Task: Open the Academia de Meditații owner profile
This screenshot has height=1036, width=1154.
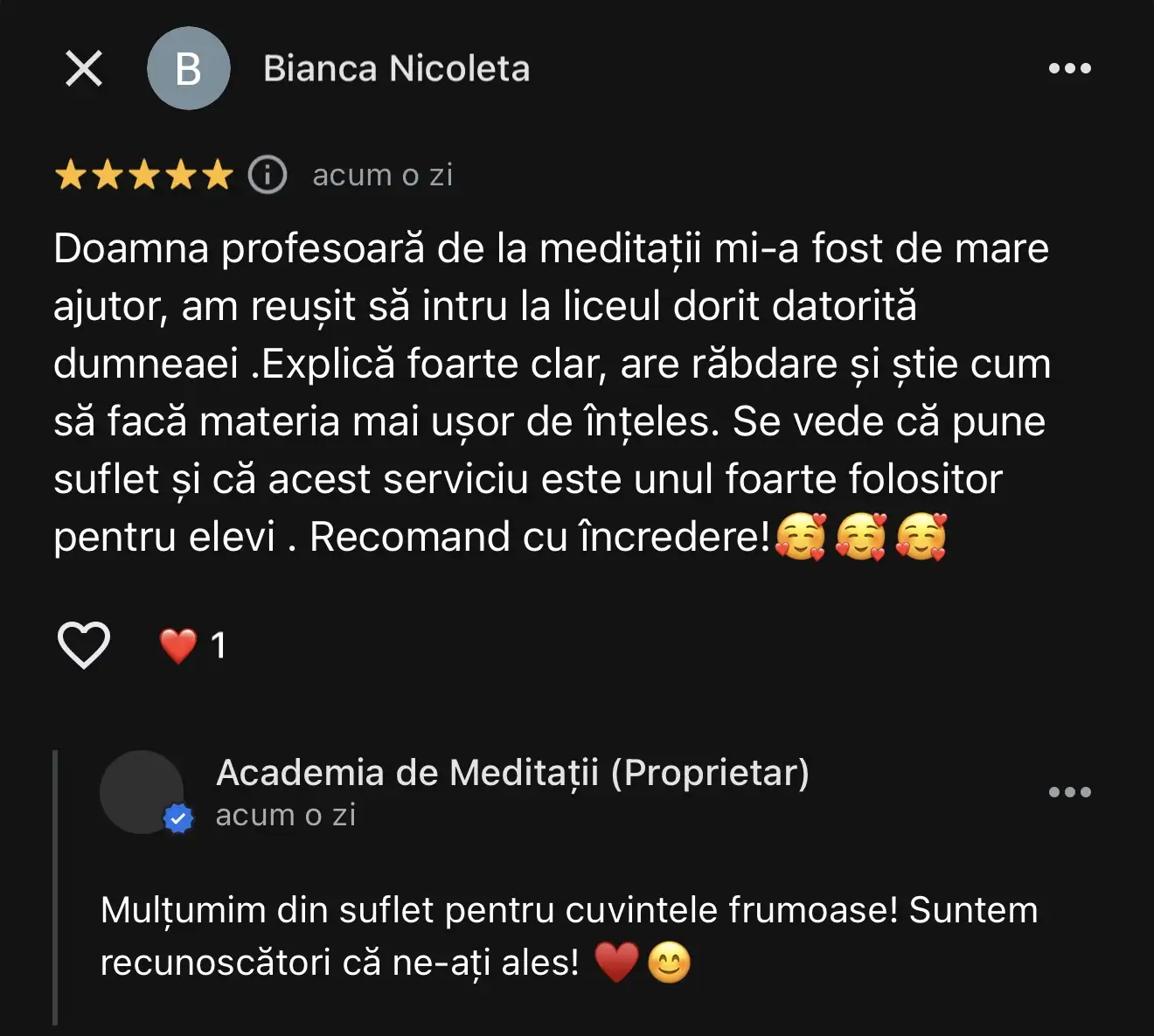Action: click(142, 792)
